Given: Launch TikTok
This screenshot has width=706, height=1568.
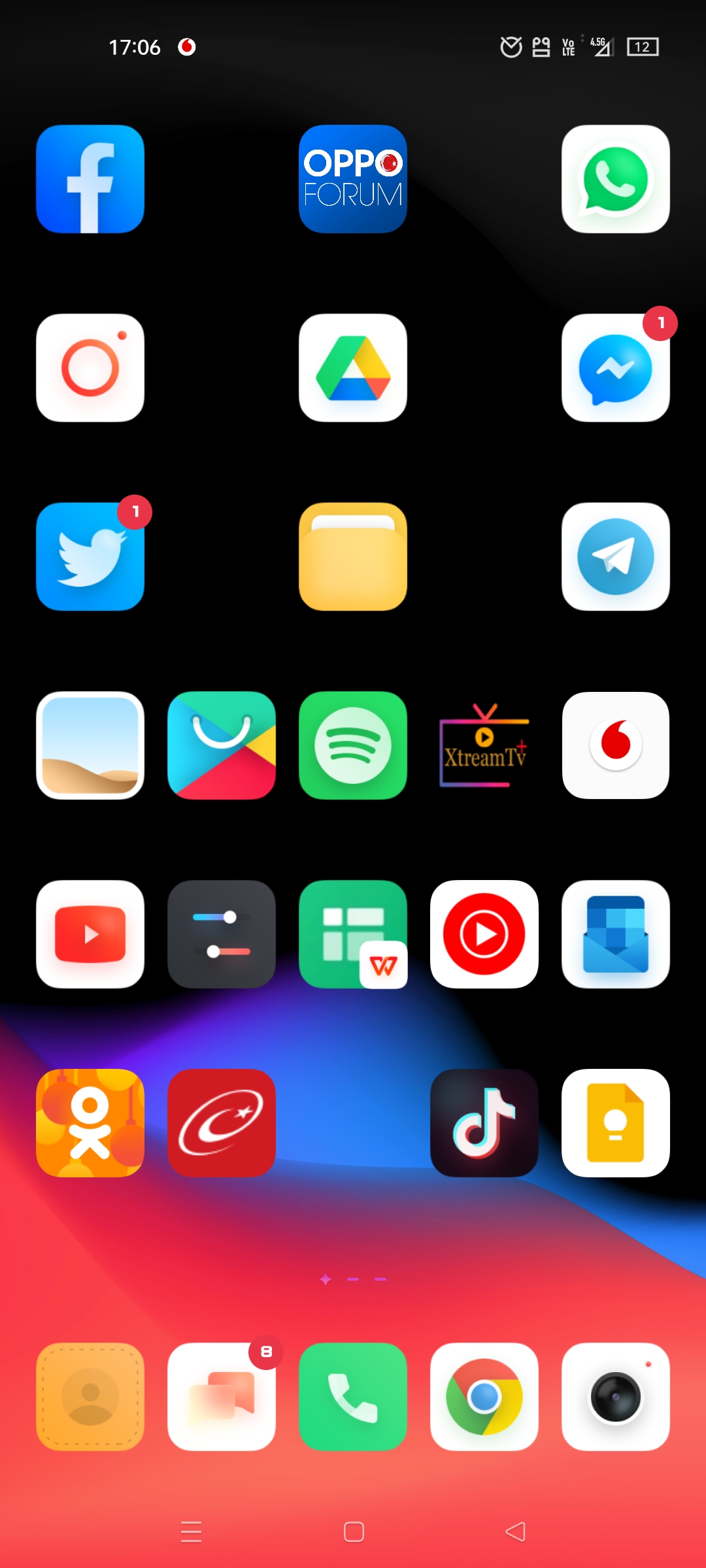Looking at the screenshot, I should [484, 1123].
